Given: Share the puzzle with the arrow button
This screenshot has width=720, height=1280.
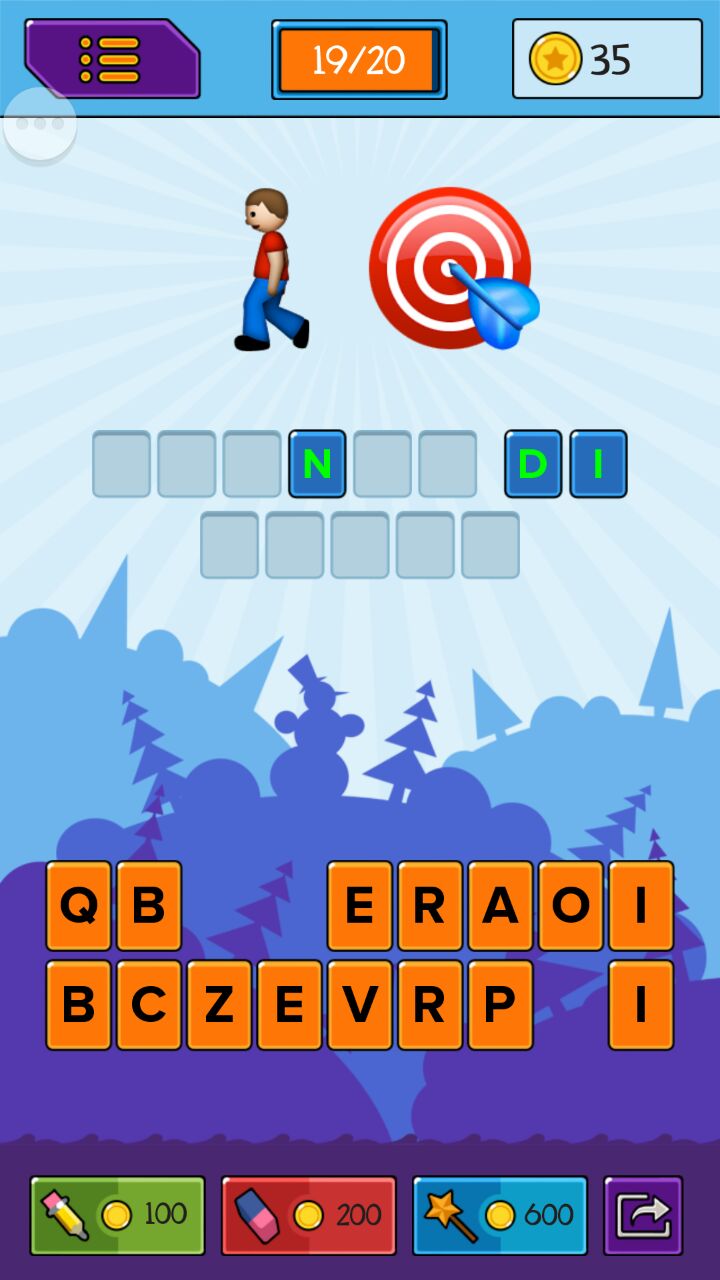Looking at the screenshot, I should (643, 1215).
